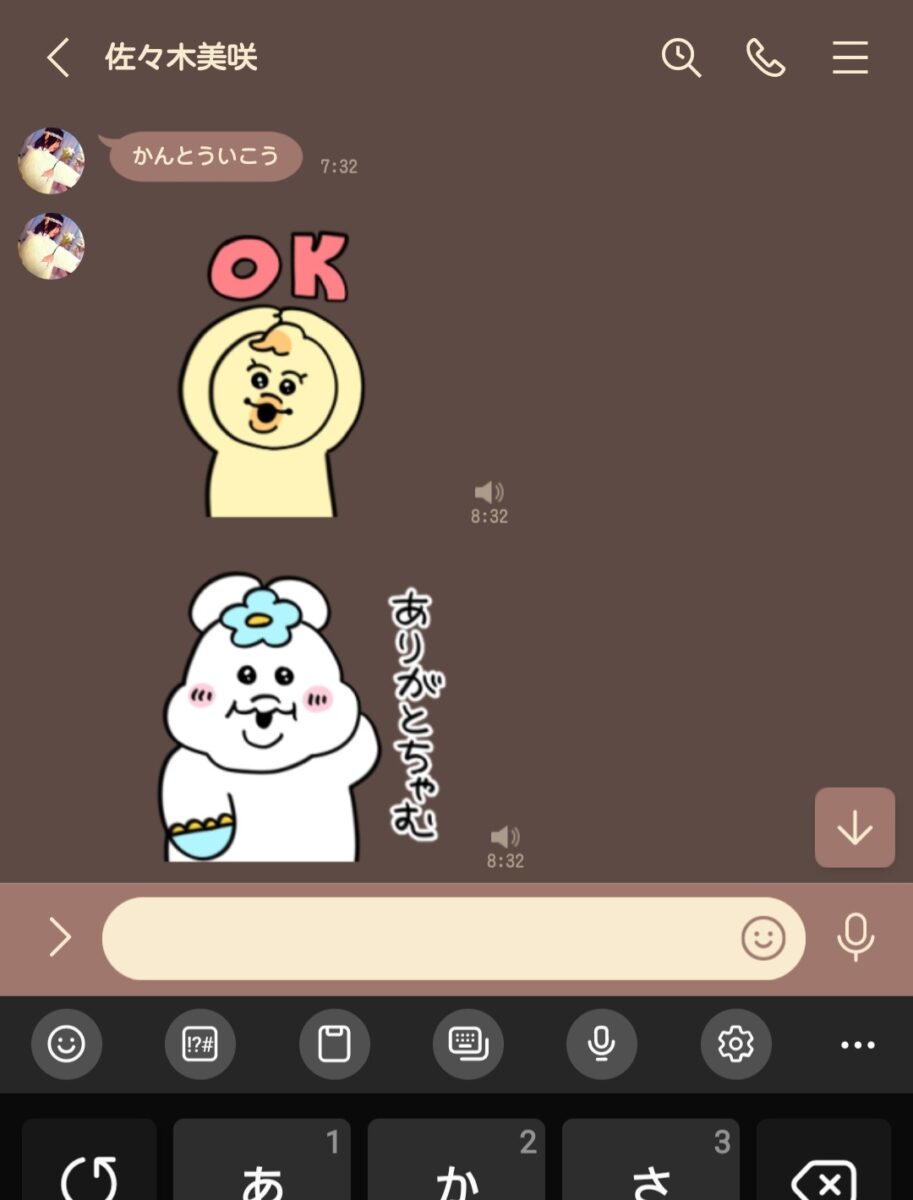Tap the avatar beside the かんとういこう message
Image resolution: width=913 pixels, height=1200 pixels.
(x=51, y=160)
